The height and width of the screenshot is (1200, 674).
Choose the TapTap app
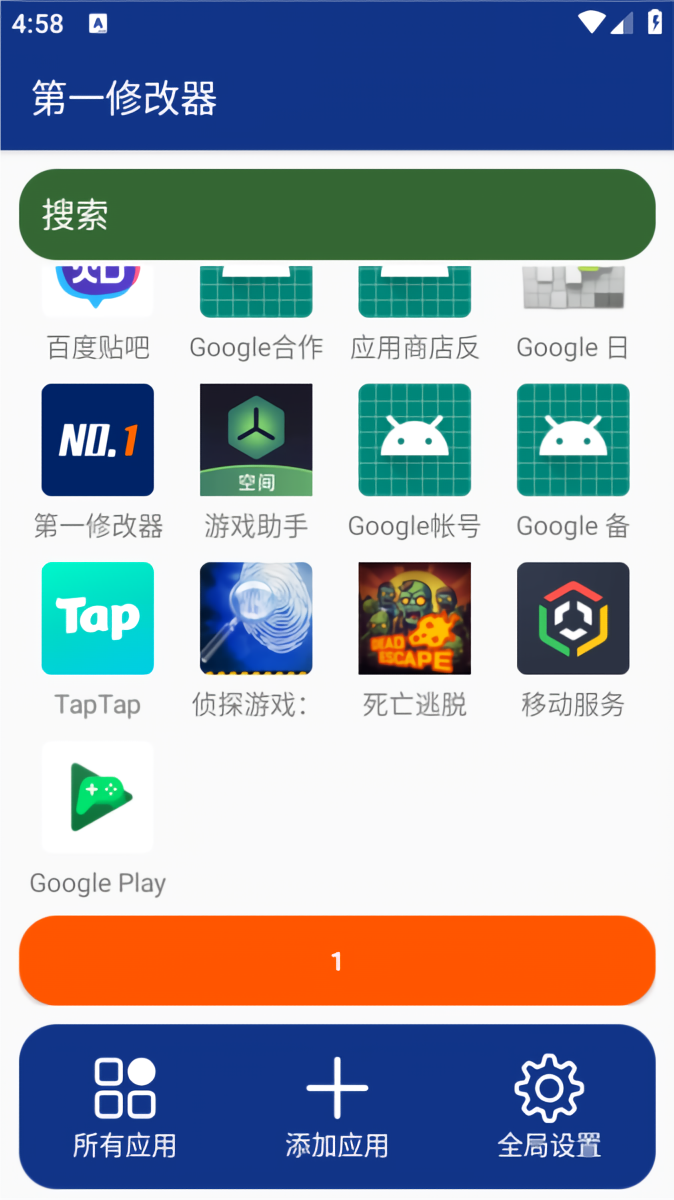pyautogui.click(x=98, y=618)
